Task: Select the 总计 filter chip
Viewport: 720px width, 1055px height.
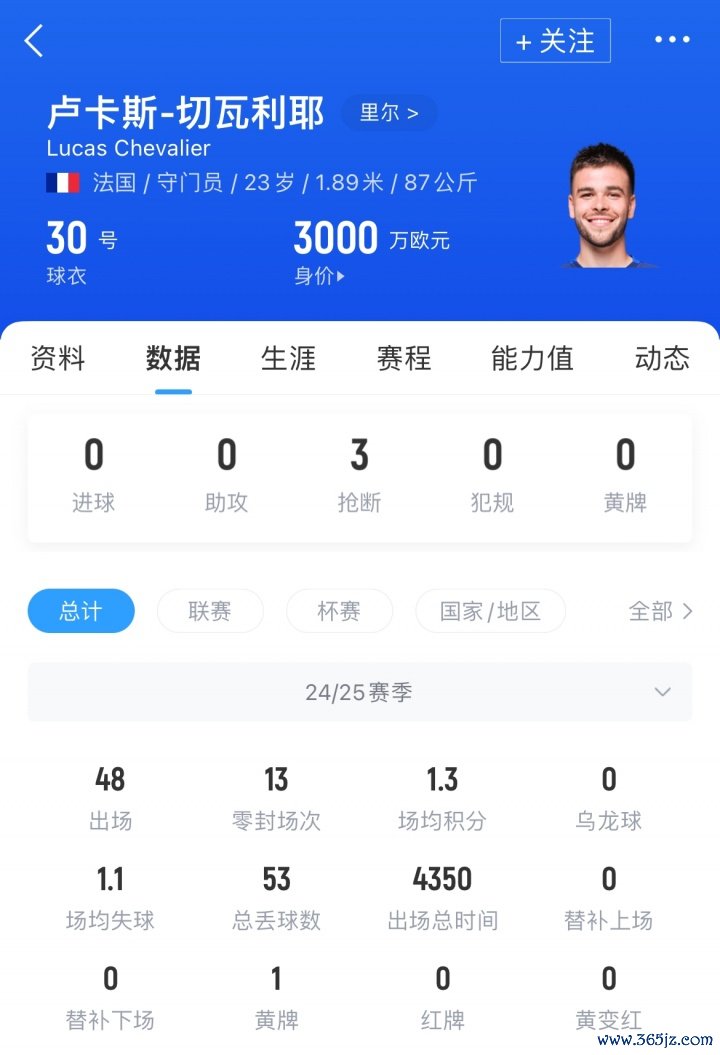Action: click(x=81, y=611)
